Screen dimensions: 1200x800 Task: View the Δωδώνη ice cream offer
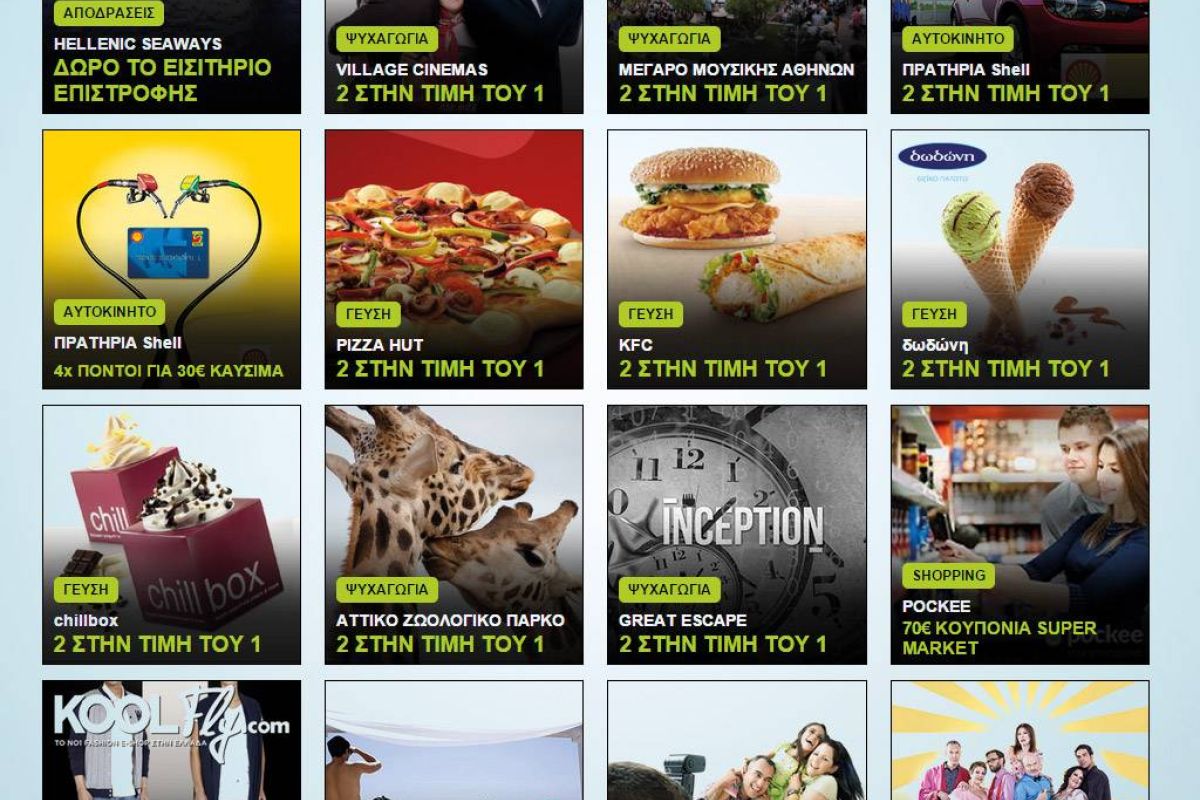1019,259
